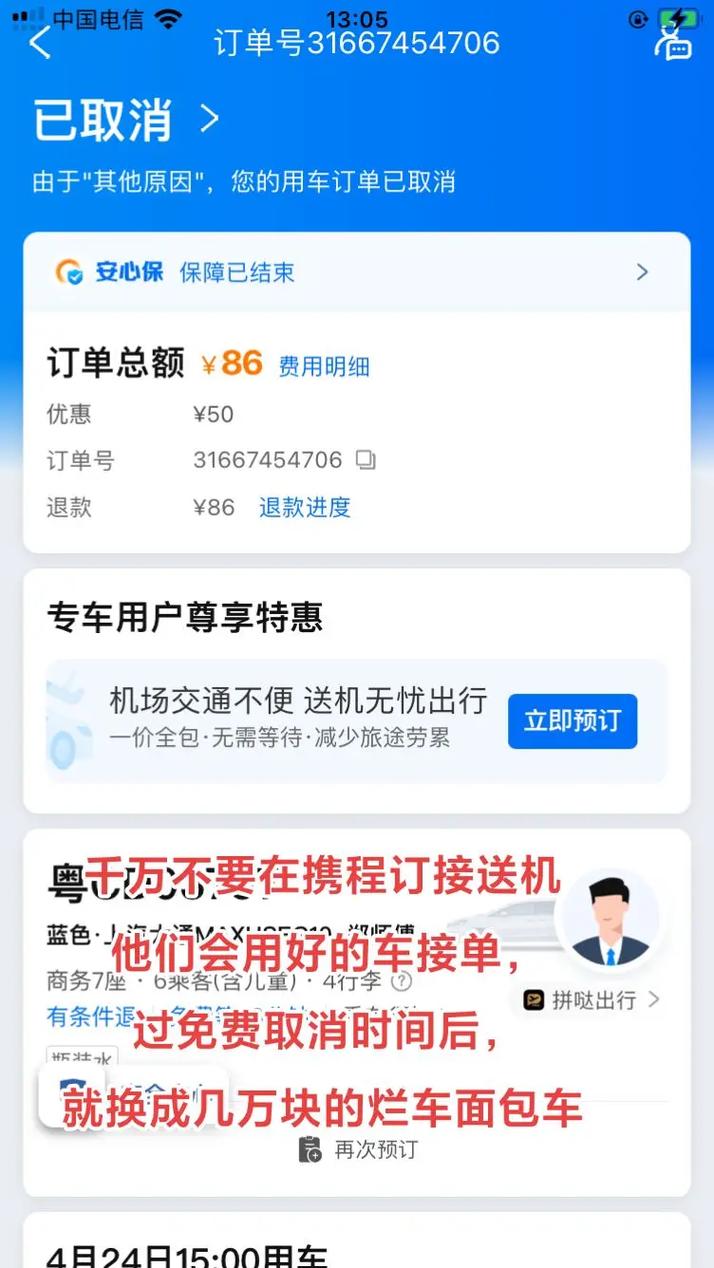Viewport: 714px width, 1268px height.
Task: Open 拼哒出行 supplier details
Action: click(x=592, y=1000)
